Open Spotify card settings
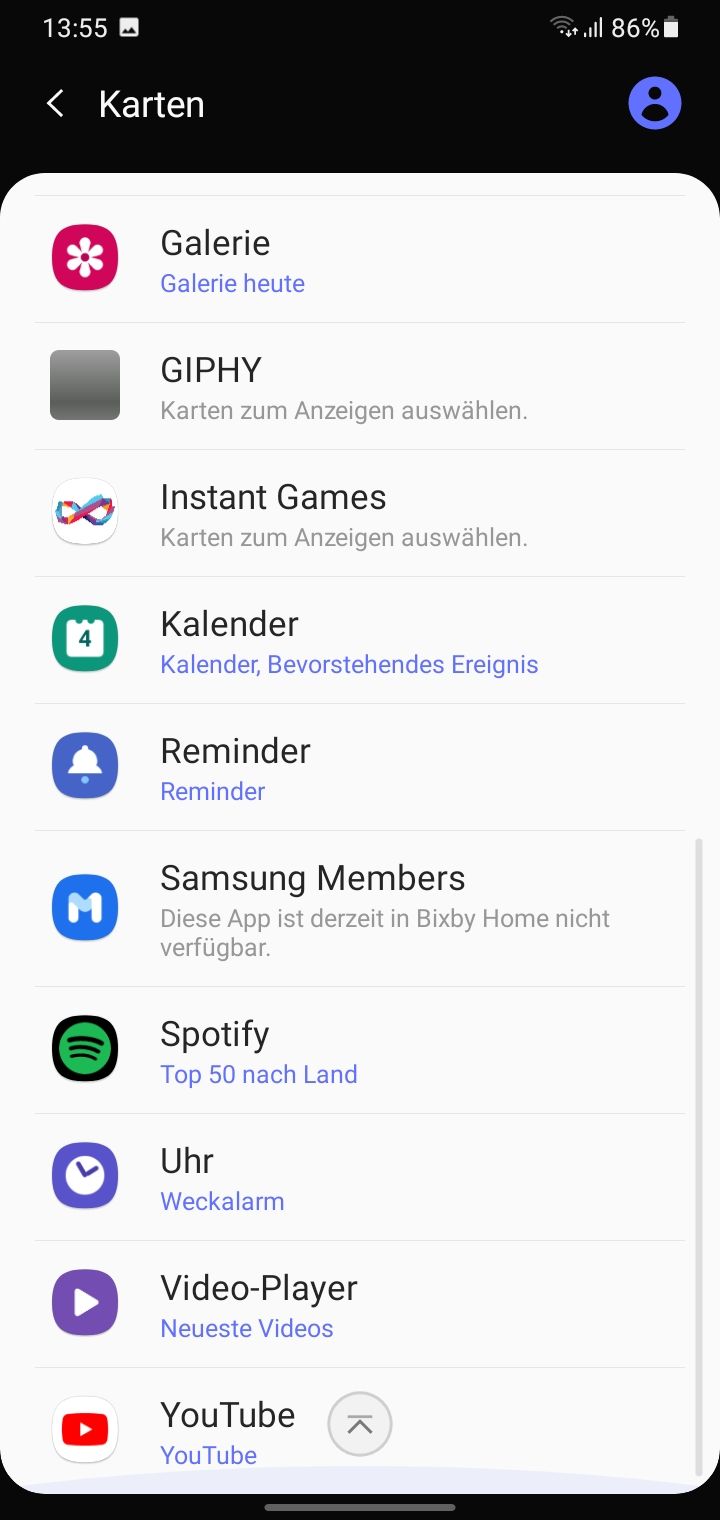Screen dimensions: 720x1520 tap(360, 1050)
